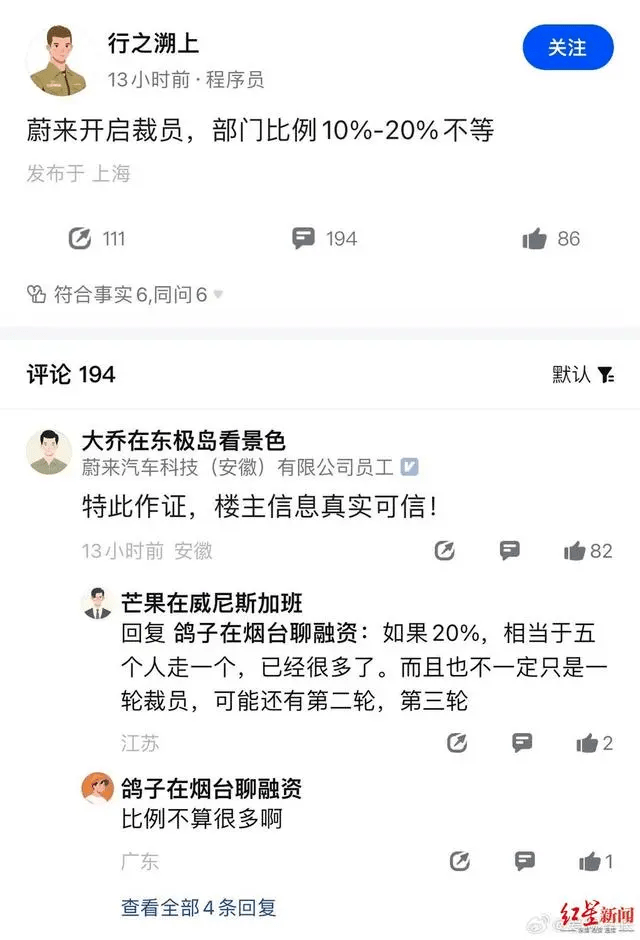Change comment sorting from 默认
640x940 pixels.
(x=583, y=375)
